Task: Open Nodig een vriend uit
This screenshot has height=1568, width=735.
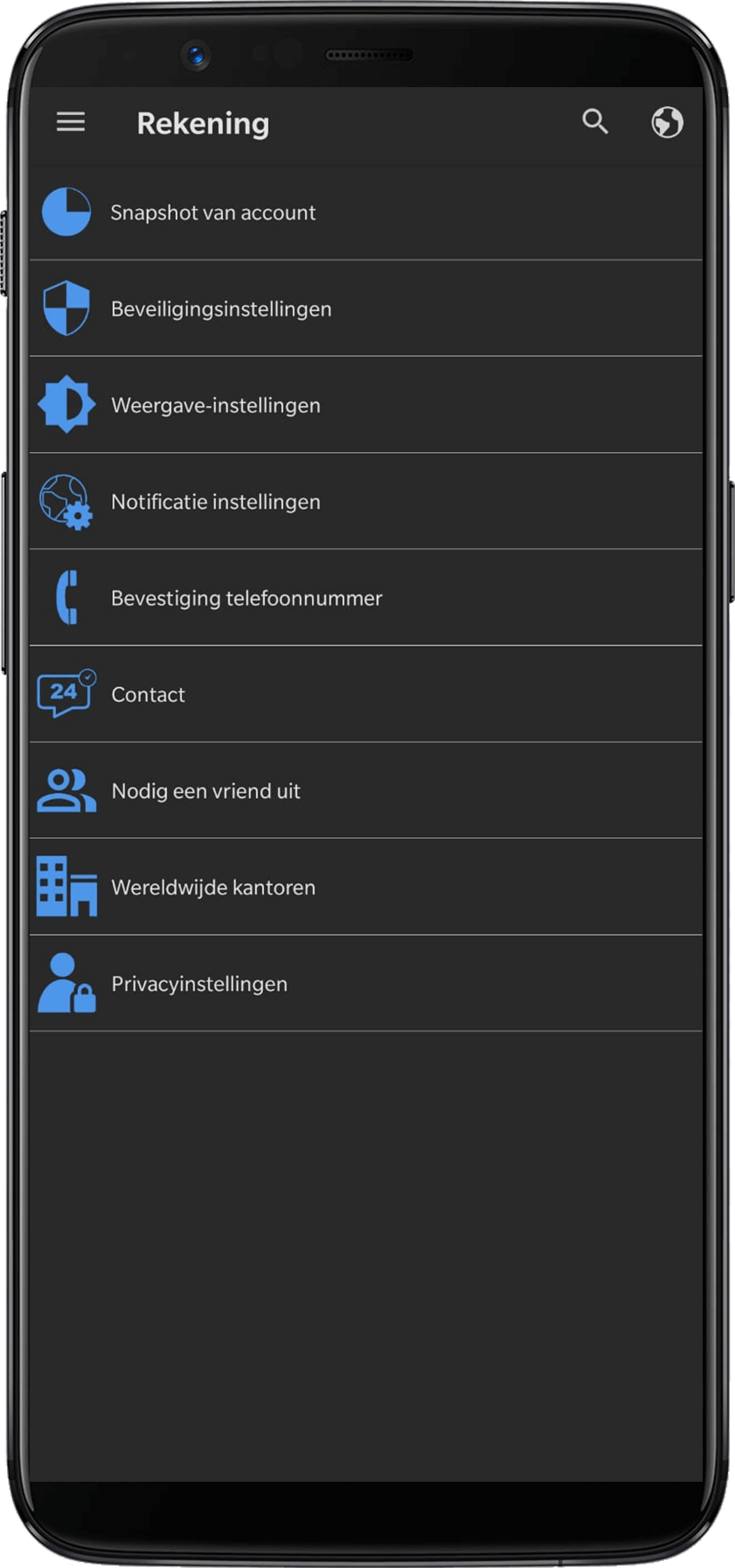Action: [x=206, y=791]
